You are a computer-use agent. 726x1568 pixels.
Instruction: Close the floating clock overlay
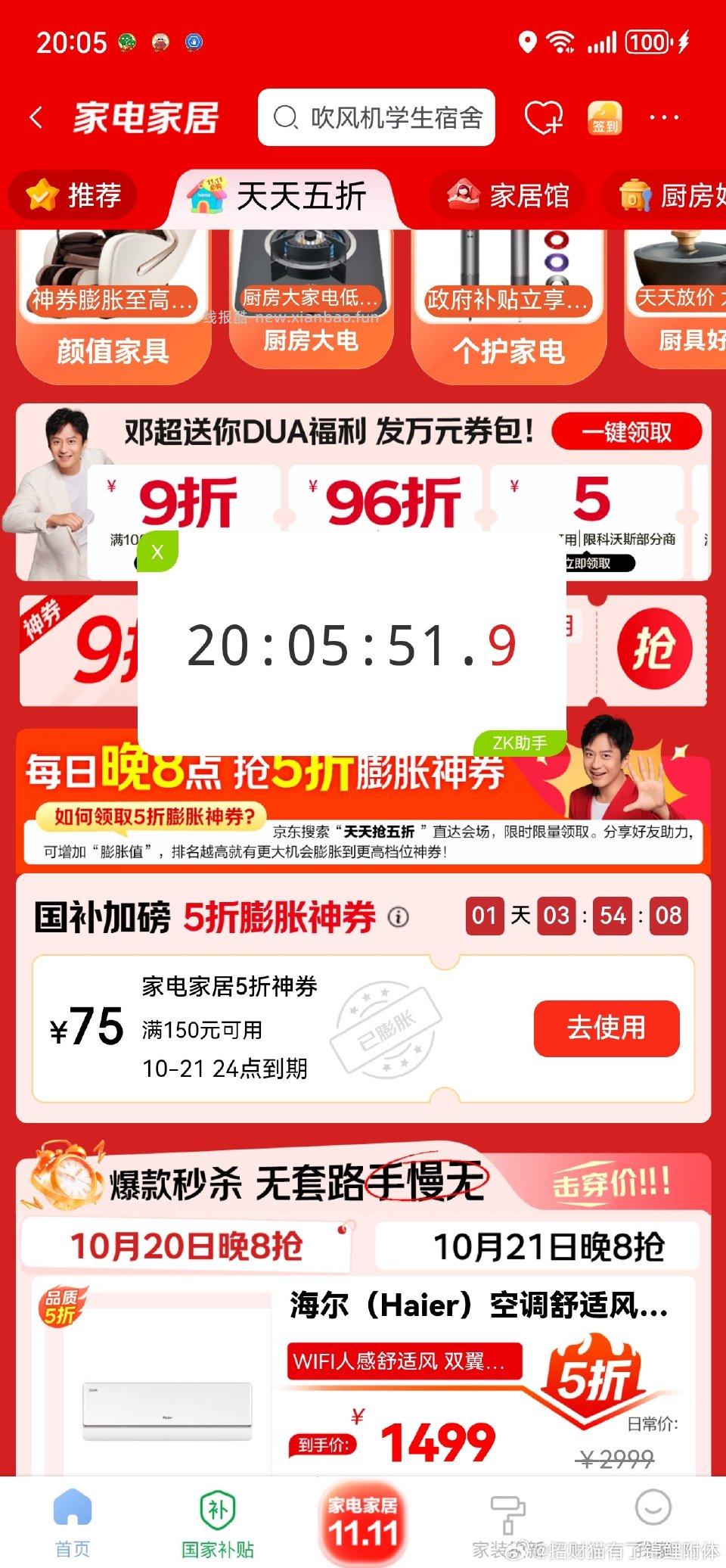157,552
